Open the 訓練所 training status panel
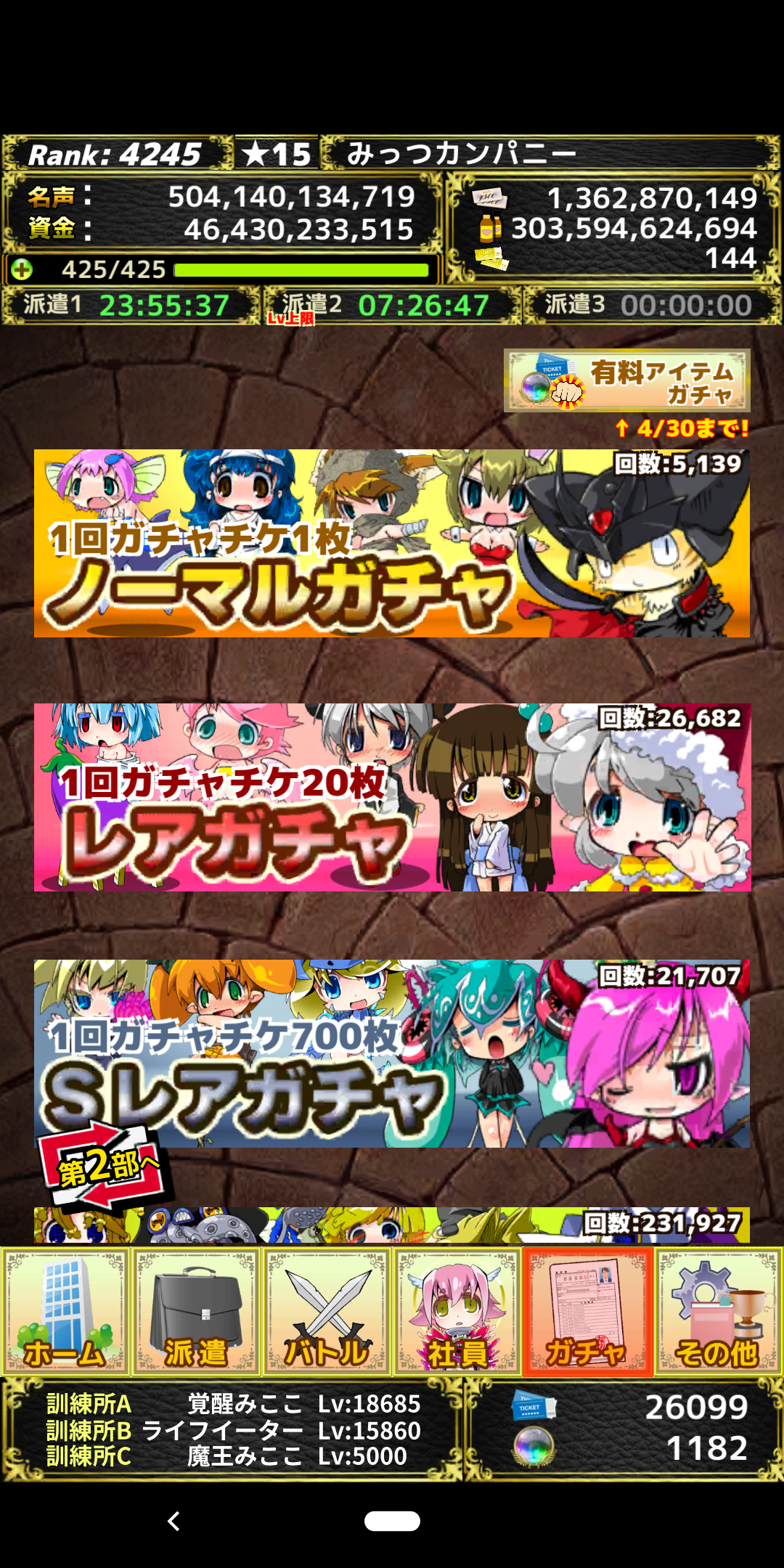Viewport: 784px width, 1568px height. (232, 1430)
